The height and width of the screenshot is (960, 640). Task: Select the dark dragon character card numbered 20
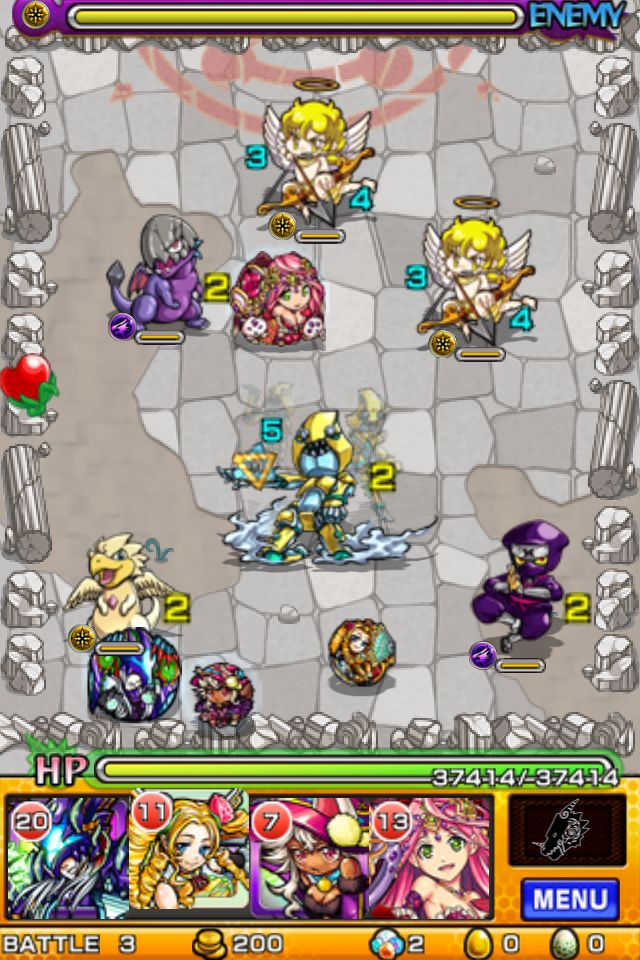click(67, 858)
